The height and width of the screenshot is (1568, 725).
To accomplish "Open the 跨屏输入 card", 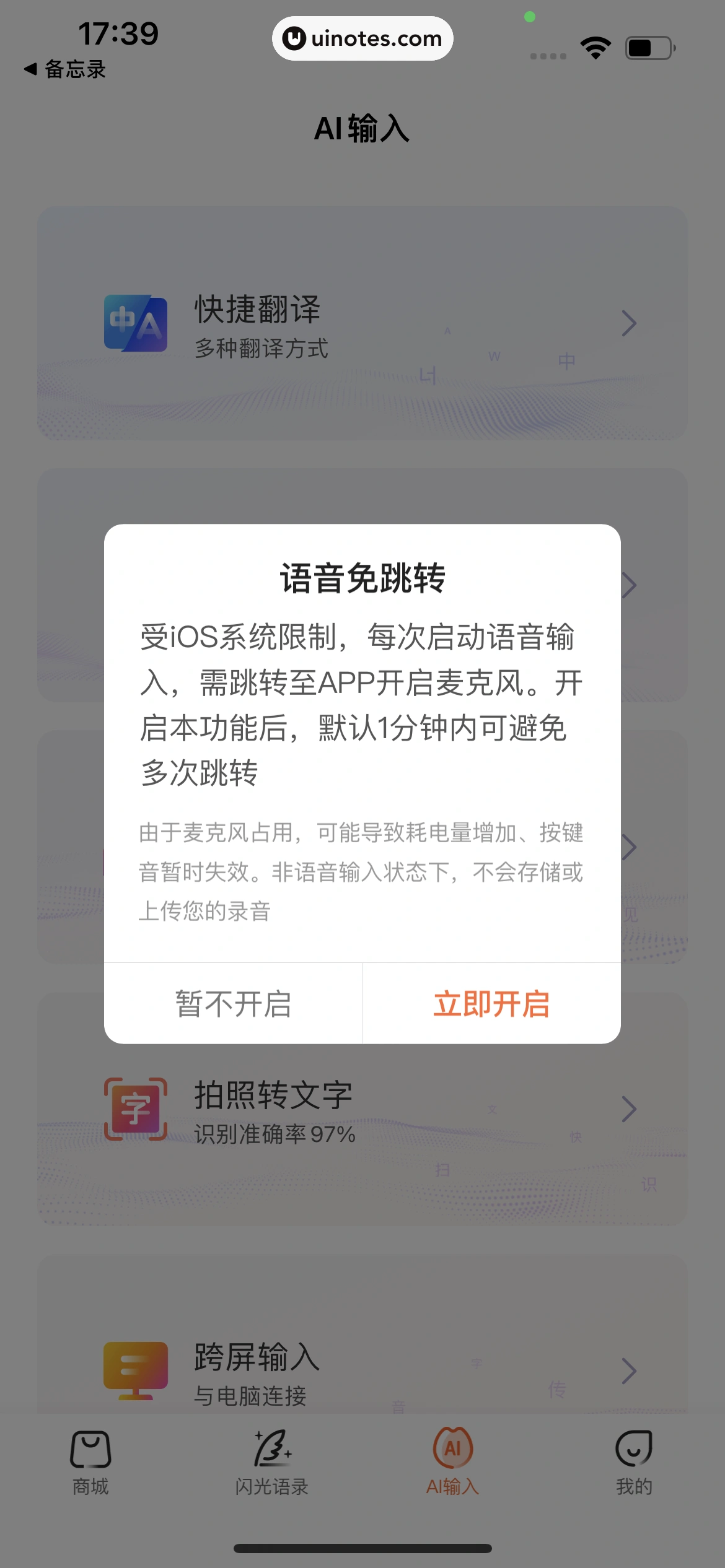I will pyautogui.click(x=362, y=1370).
